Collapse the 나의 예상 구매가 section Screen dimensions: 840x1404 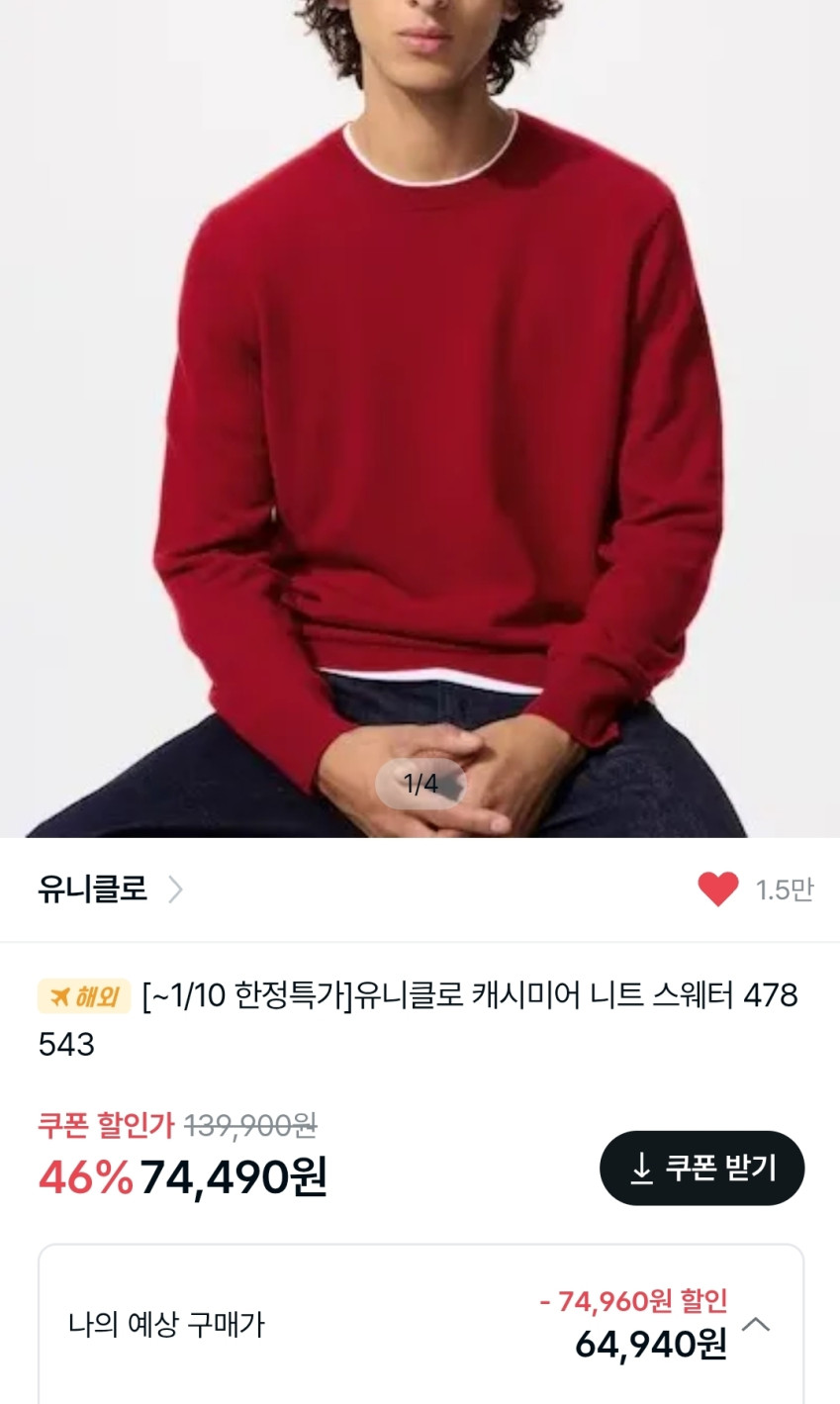point(756,1324)
